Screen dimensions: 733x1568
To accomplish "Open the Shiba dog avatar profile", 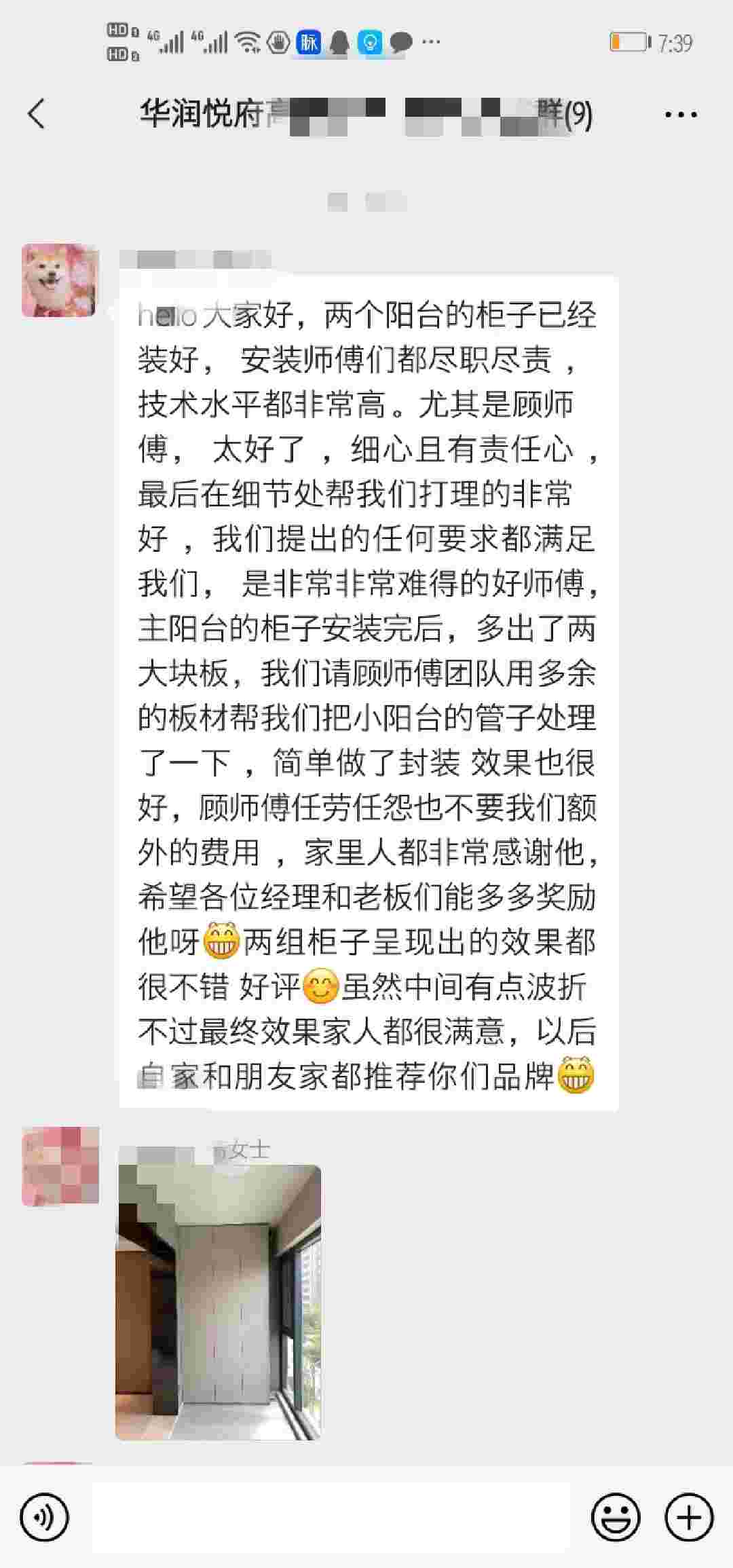I will coord(60,280).
